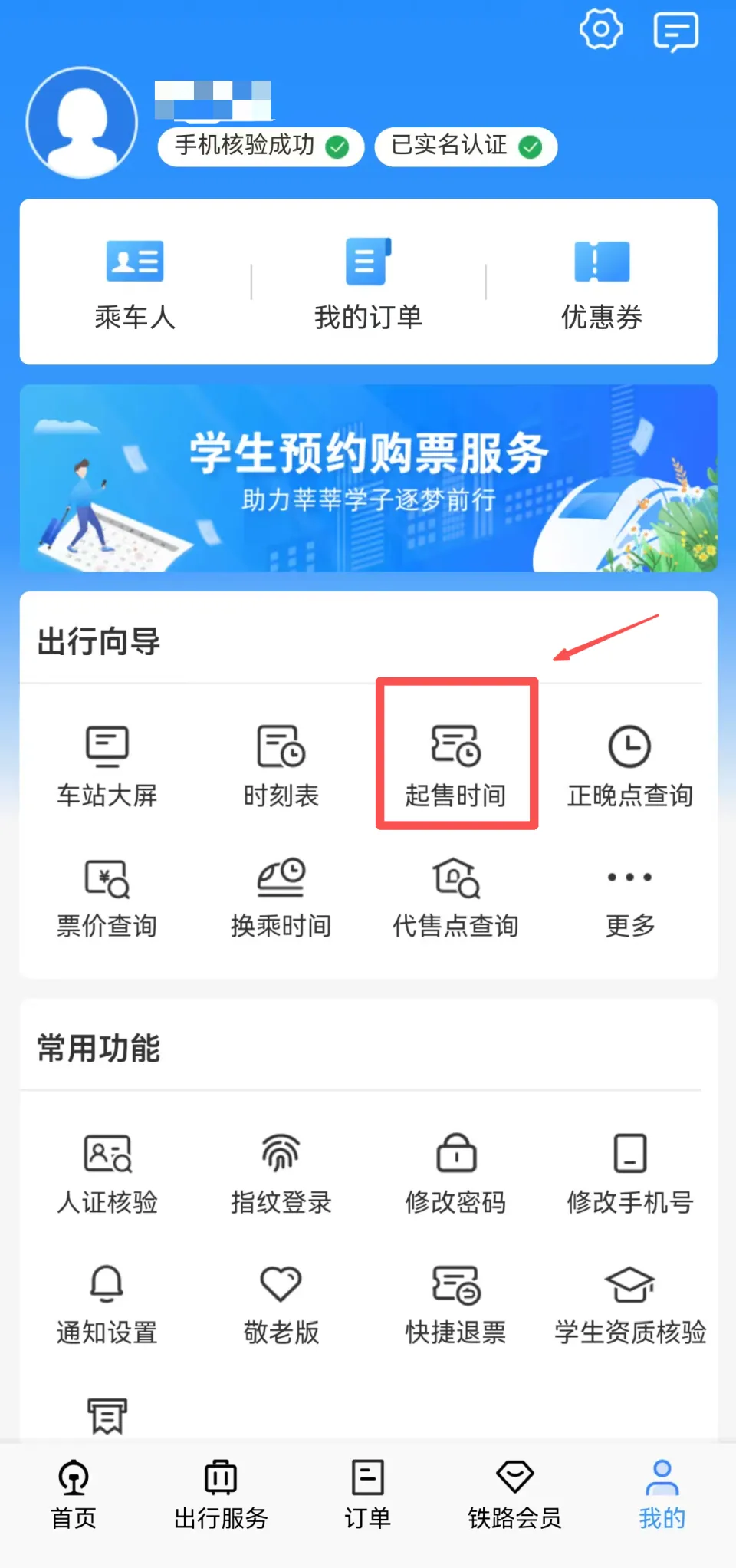This screenshot has width=736, height=1568.
Task: Expand 更多 for more travel tools
Action: click(629, 896)
